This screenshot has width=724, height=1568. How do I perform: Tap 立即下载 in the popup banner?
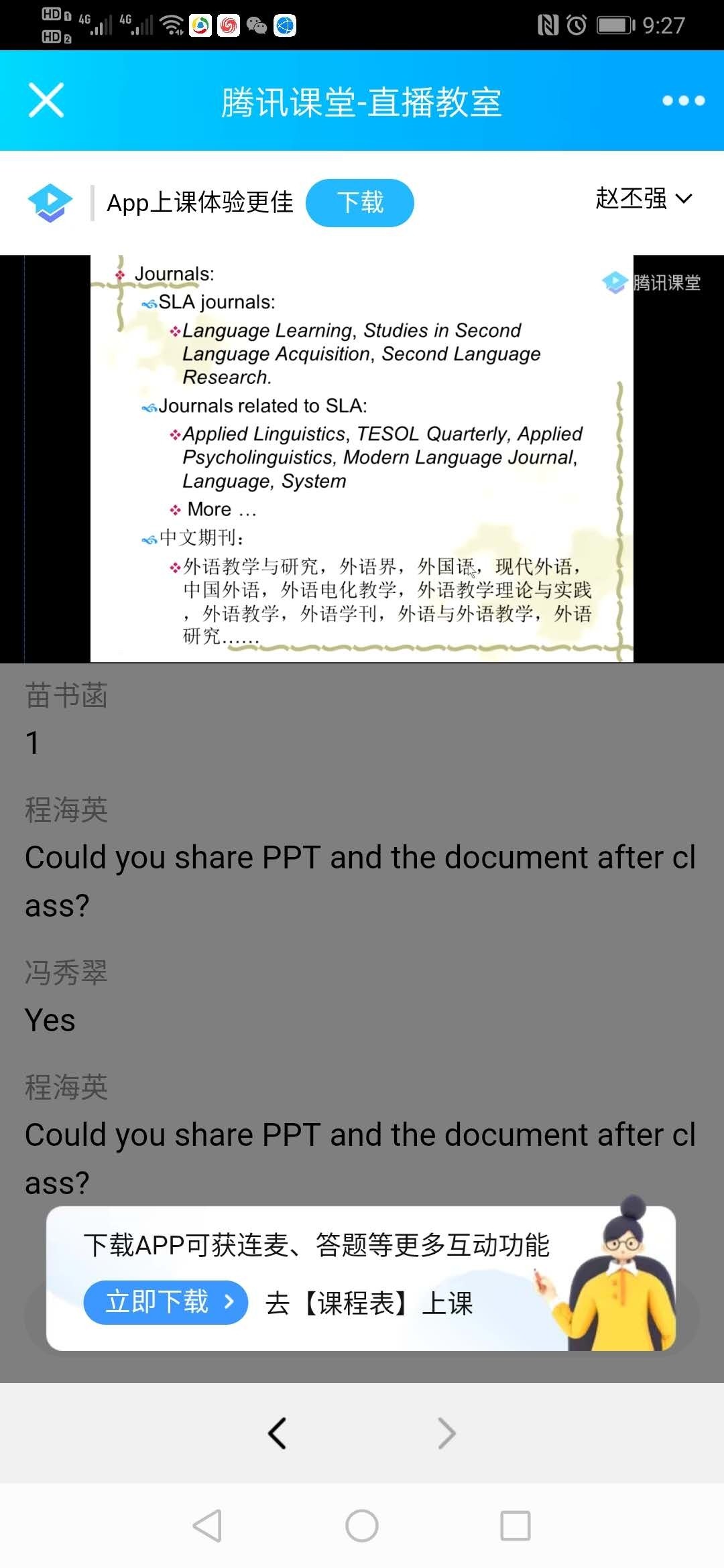(166, 1302)
